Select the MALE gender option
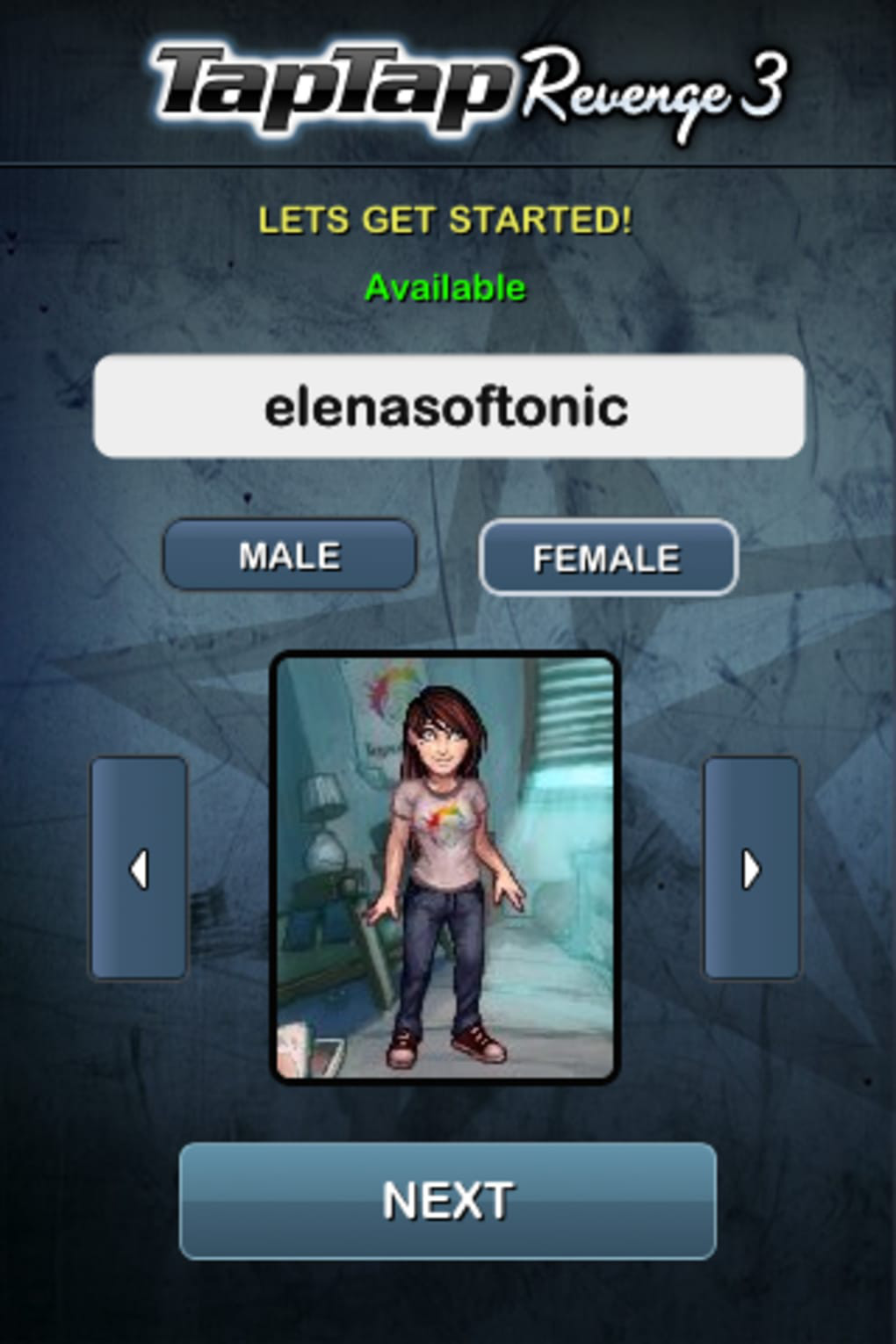Screen dimensions: 896x1344 pyautogui.click(x=289, y=555)
